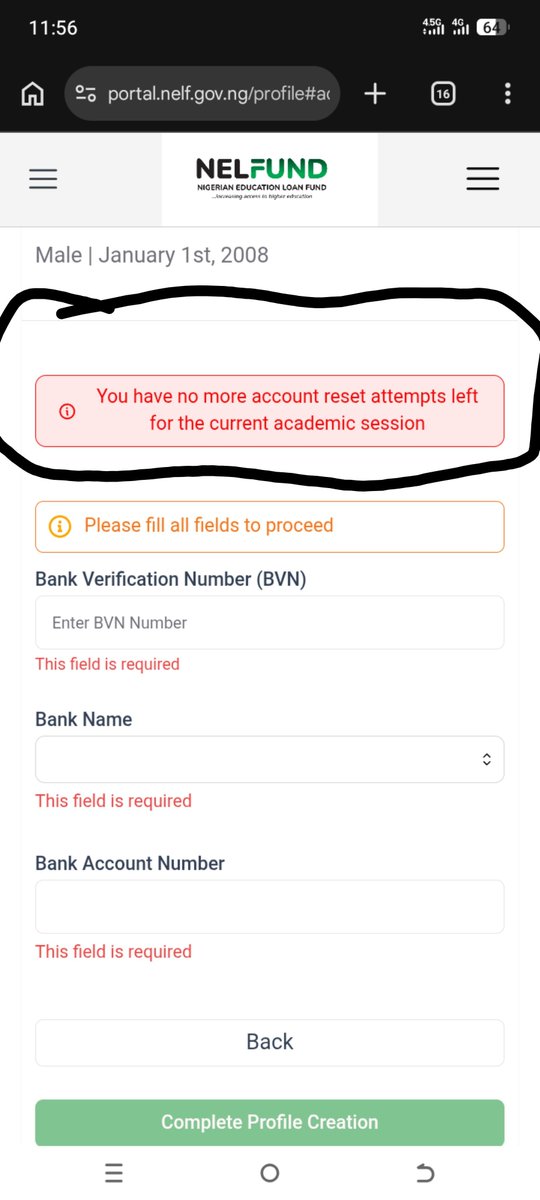Viewport: 540px width, 1200px height.
Task: Focus the Bank Account Number field
Action: click(270, 907)
